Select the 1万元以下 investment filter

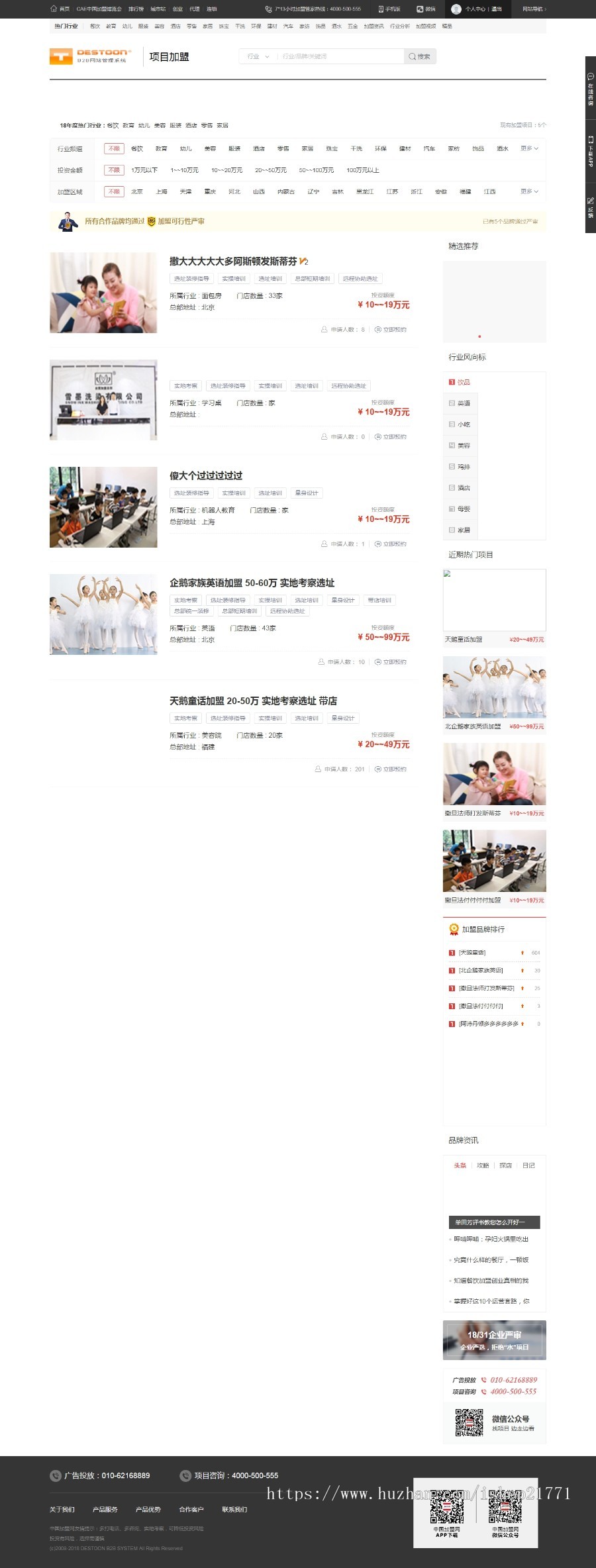pyautogui.click(x=144, y=170)
